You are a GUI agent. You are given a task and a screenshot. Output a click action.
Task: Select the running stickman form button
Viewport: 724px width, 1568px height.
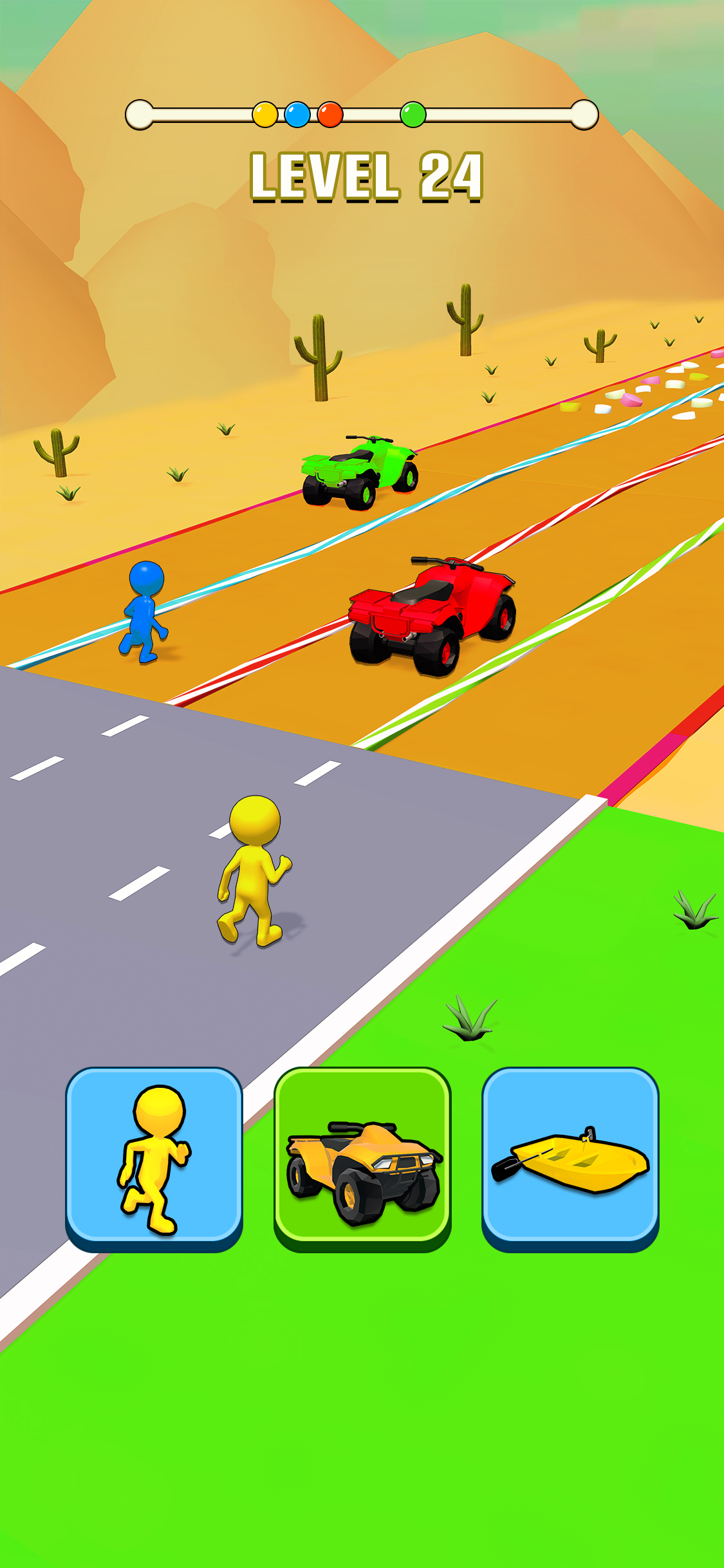[x=154, y=1157]
